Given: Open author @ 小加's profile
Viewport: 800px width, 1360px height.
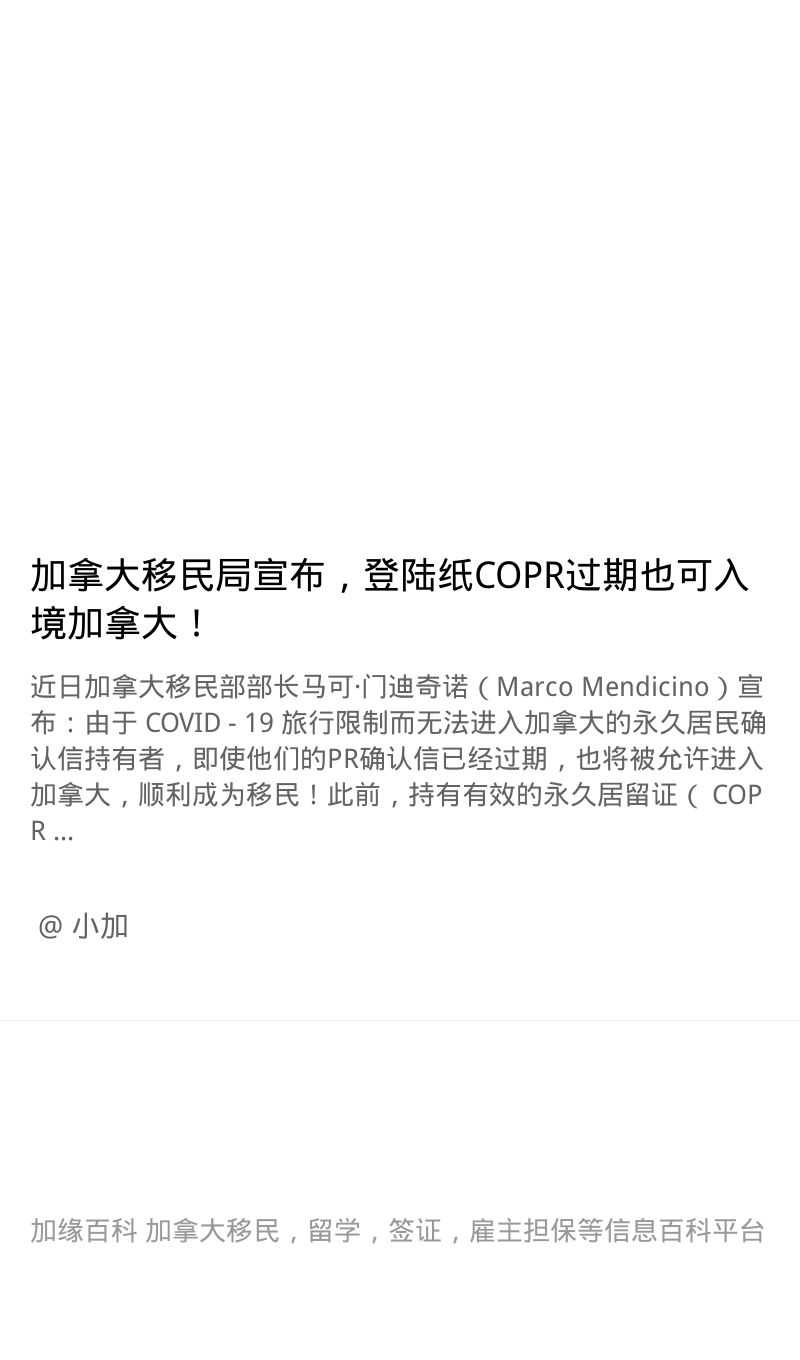Looking at the screenshot, I should tap(83, 926).
